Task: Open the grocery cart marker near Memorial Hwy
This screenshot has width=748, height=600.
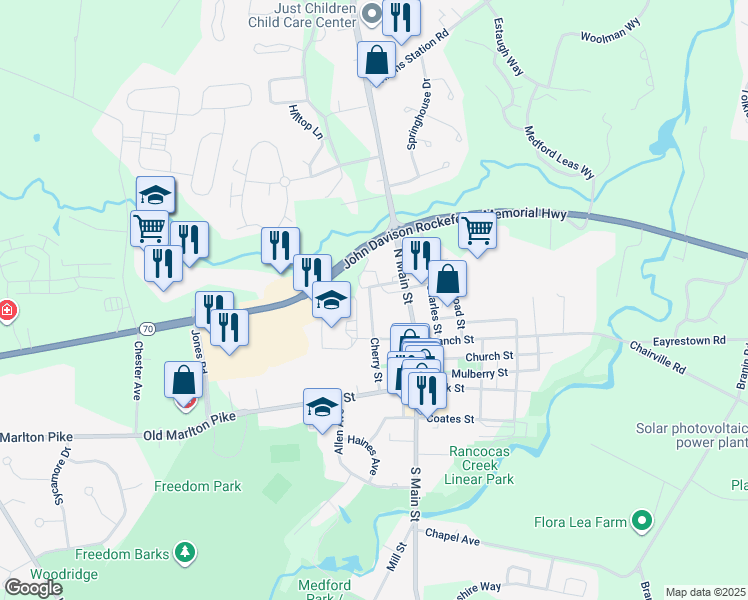Action: [x=478, y=232]
